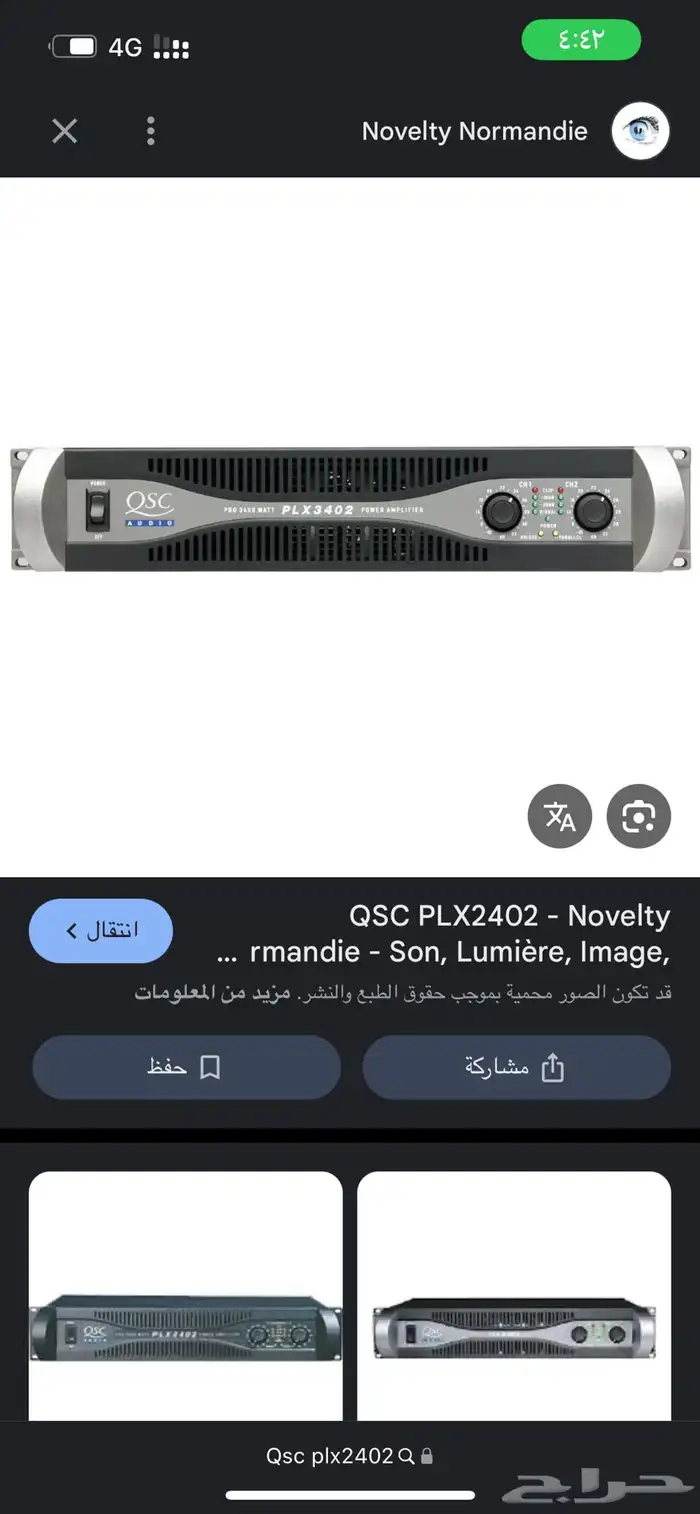The height and width of the screenshot is (1514, 700).
Task: Save the image with حفظ
Action: click(186, 1067)
